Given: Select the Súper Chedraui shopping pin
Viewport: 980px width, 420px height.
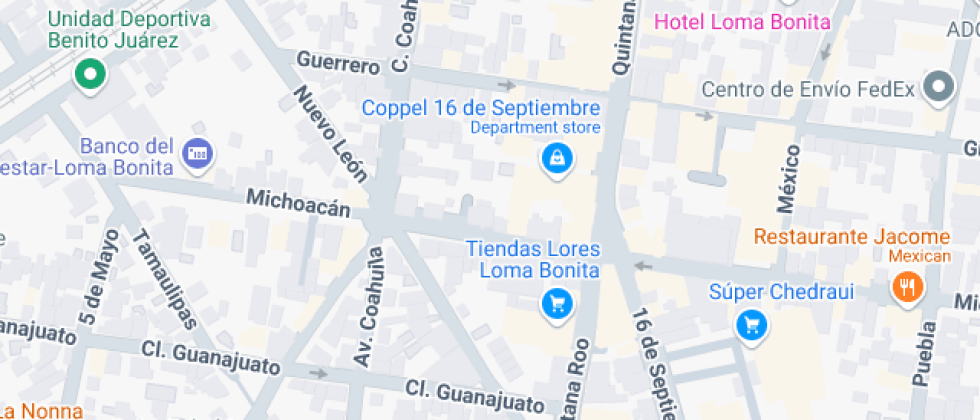Looking at the screenshot, I should (752, 326).
